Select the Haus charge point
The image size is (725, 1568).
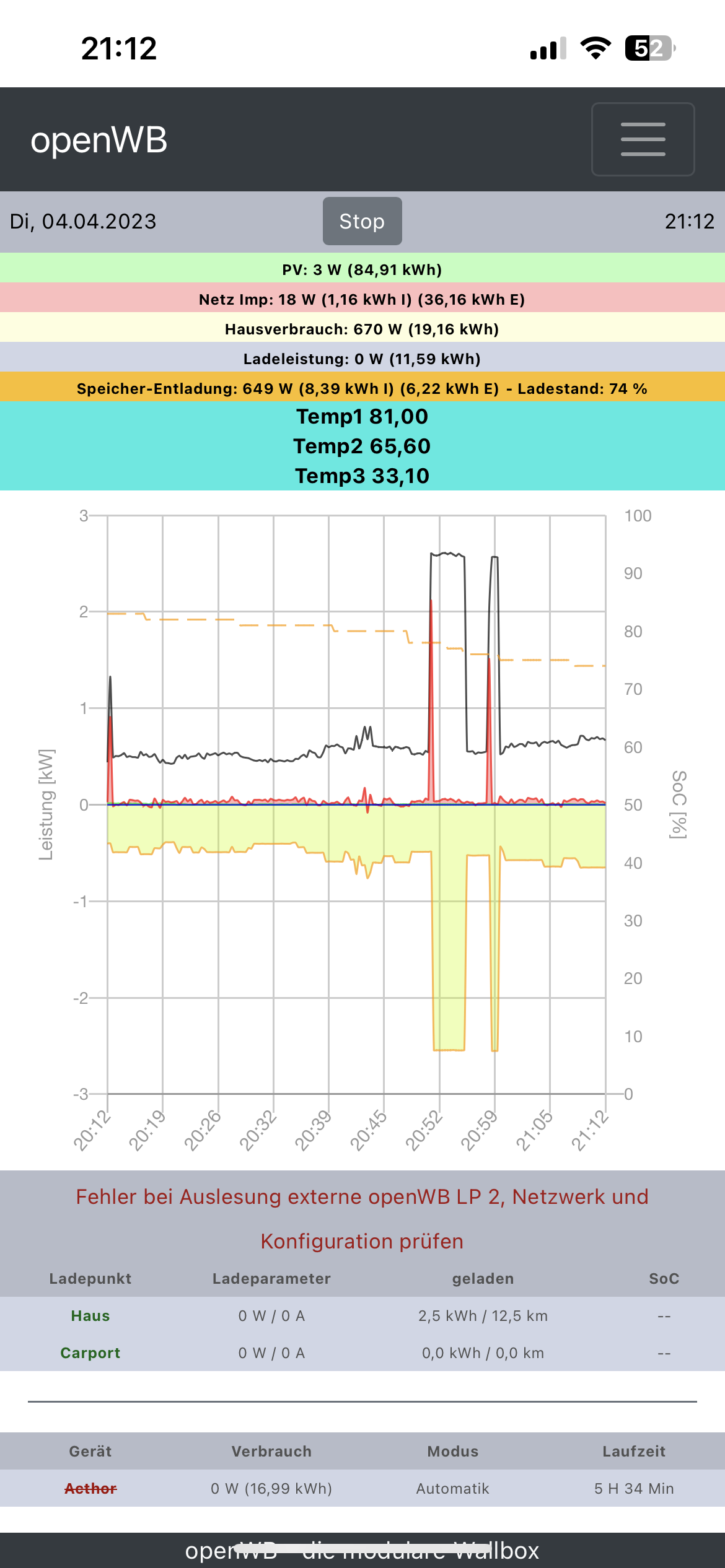tap(90, 1316)
